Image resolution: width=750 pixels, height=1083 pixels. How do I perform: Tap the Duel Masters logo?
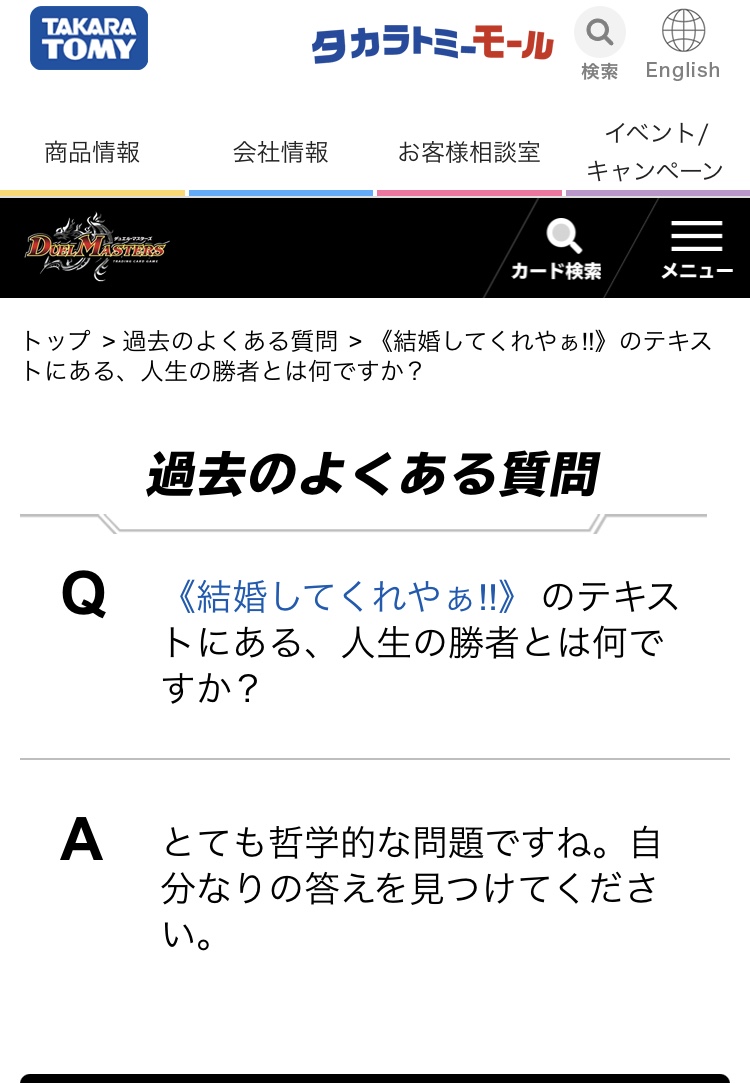[x=97, y=247]
